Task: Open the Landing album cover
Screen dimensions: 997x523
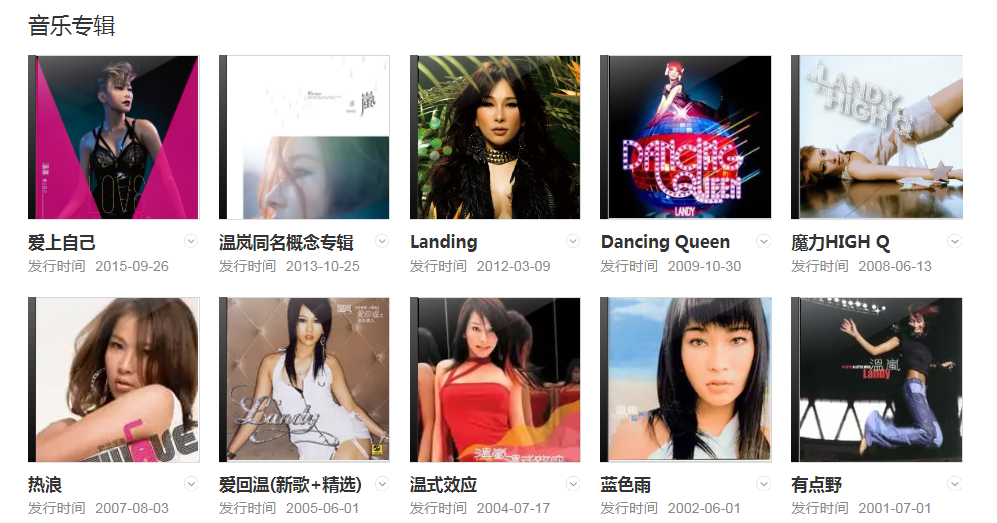Action: point(495,137)
